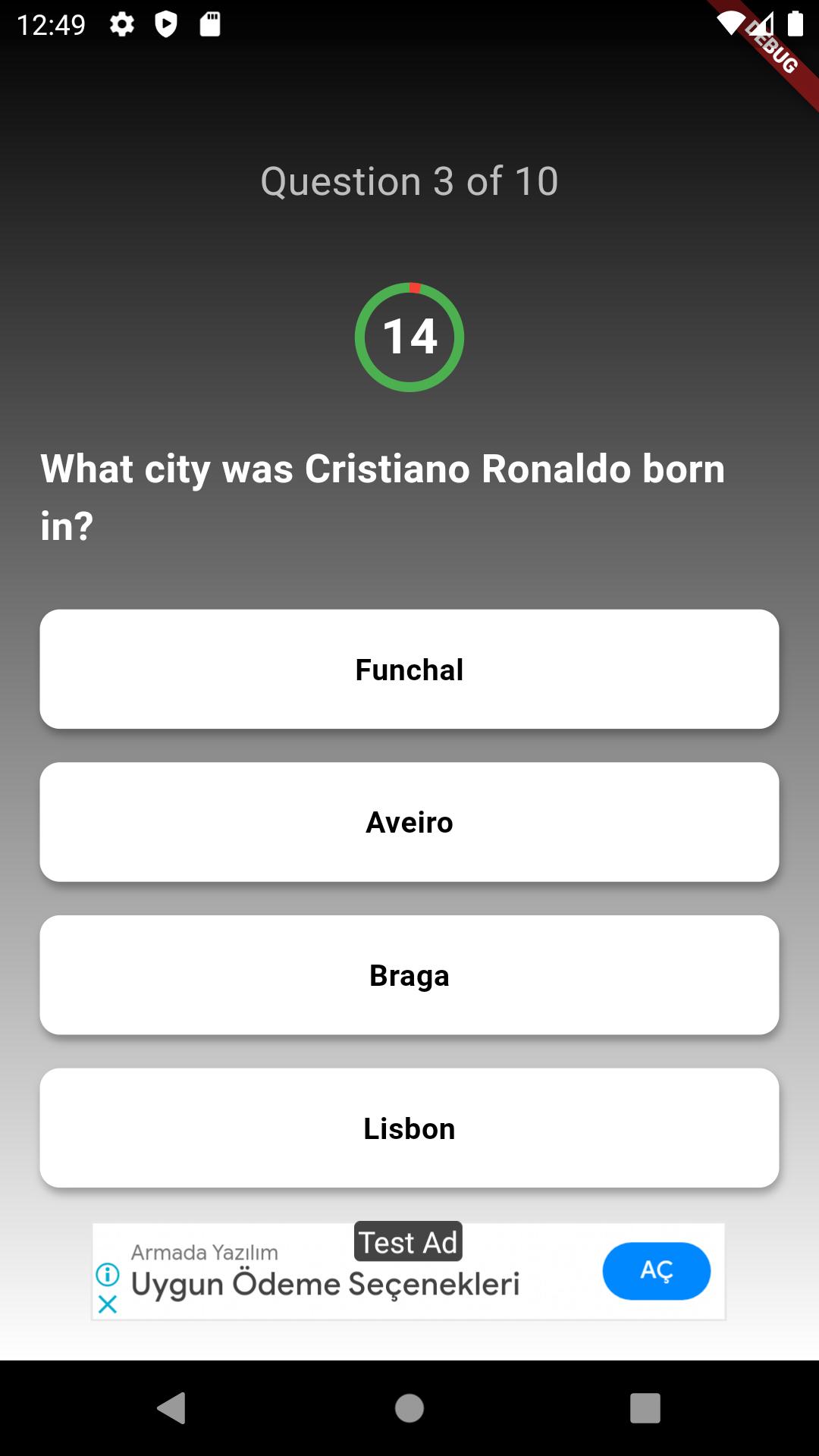The image size is (819, 1456).
Task: Open the ad info icon
Action: click(108, 1275)
